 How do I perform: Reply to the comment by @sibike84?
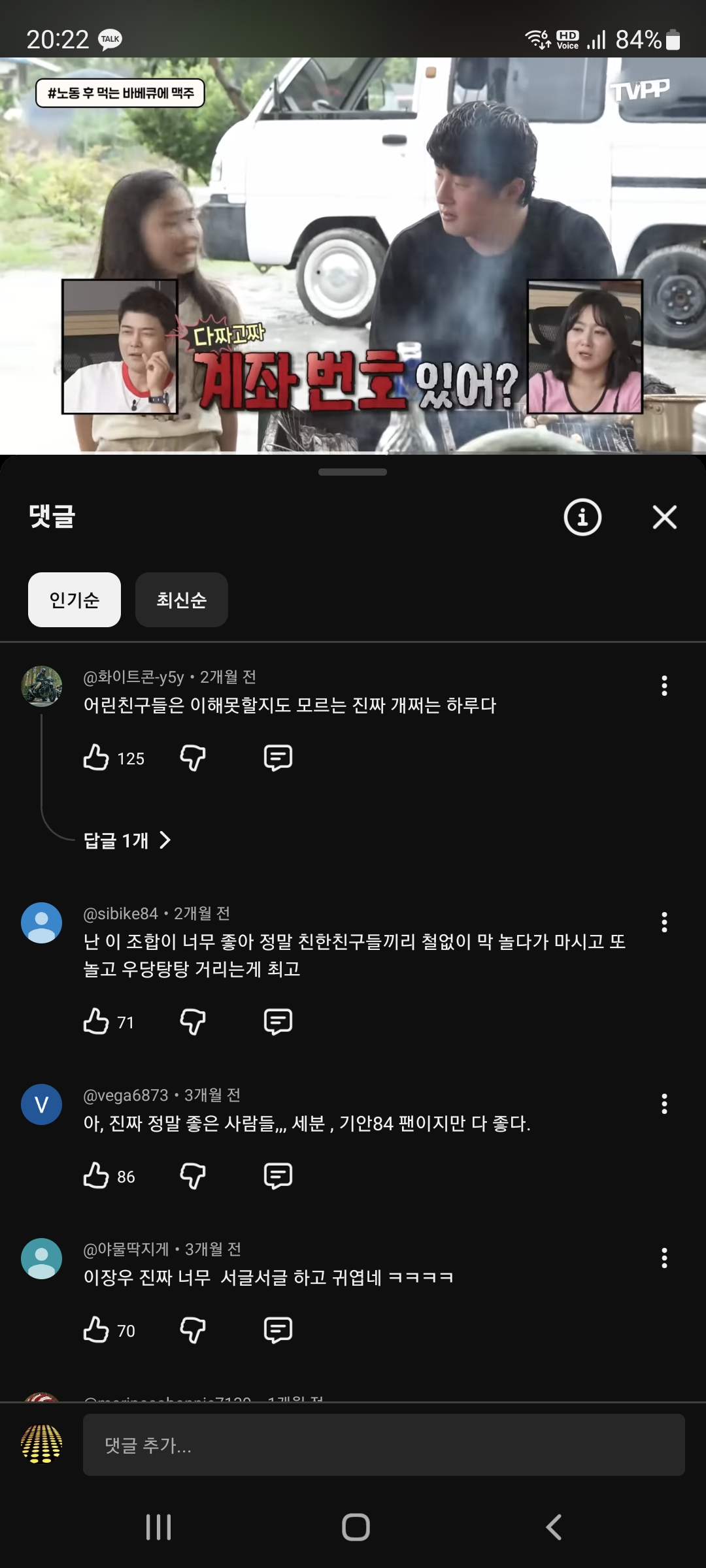click(x=278, y=1022)
